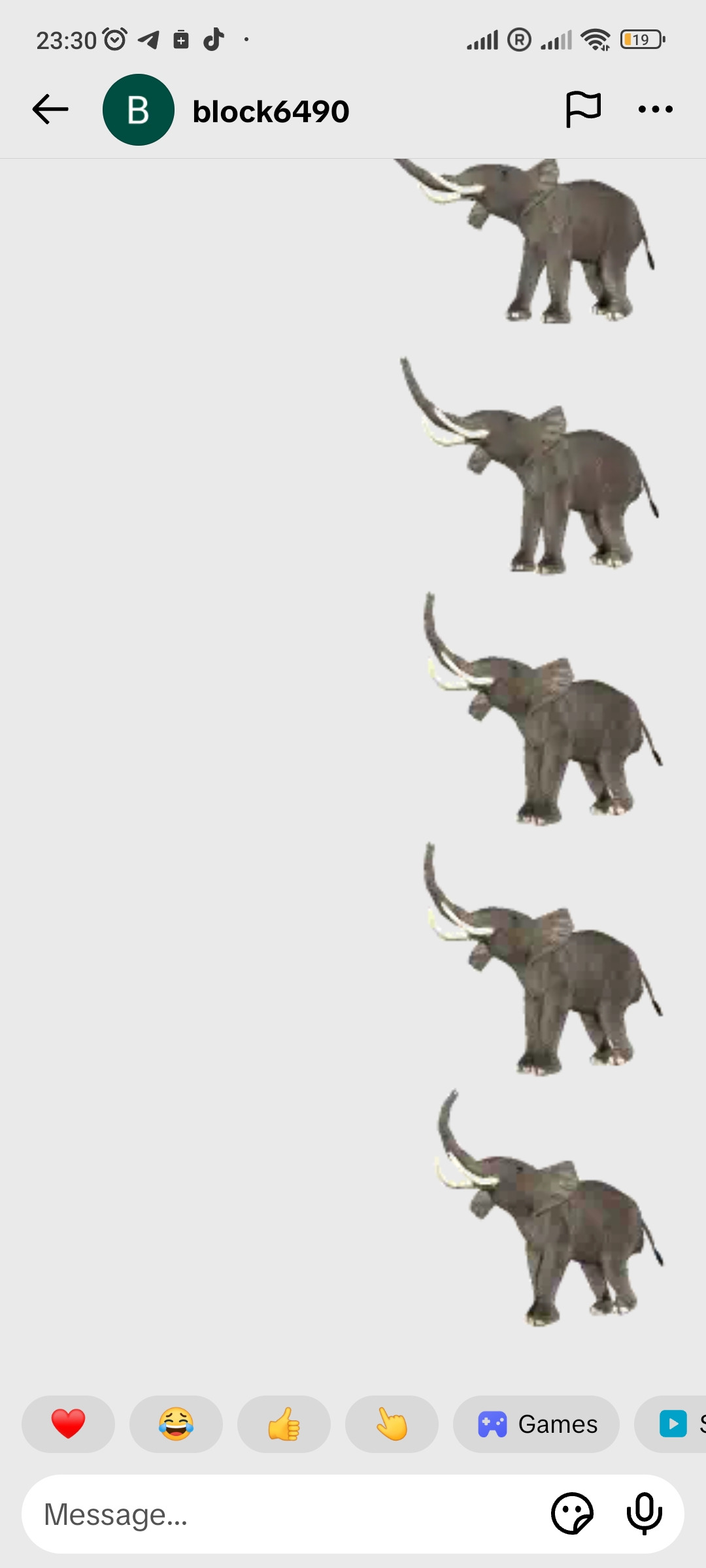Record a voice message with microphone
The image size is (706, 1568).
[x=645, y=1514]
